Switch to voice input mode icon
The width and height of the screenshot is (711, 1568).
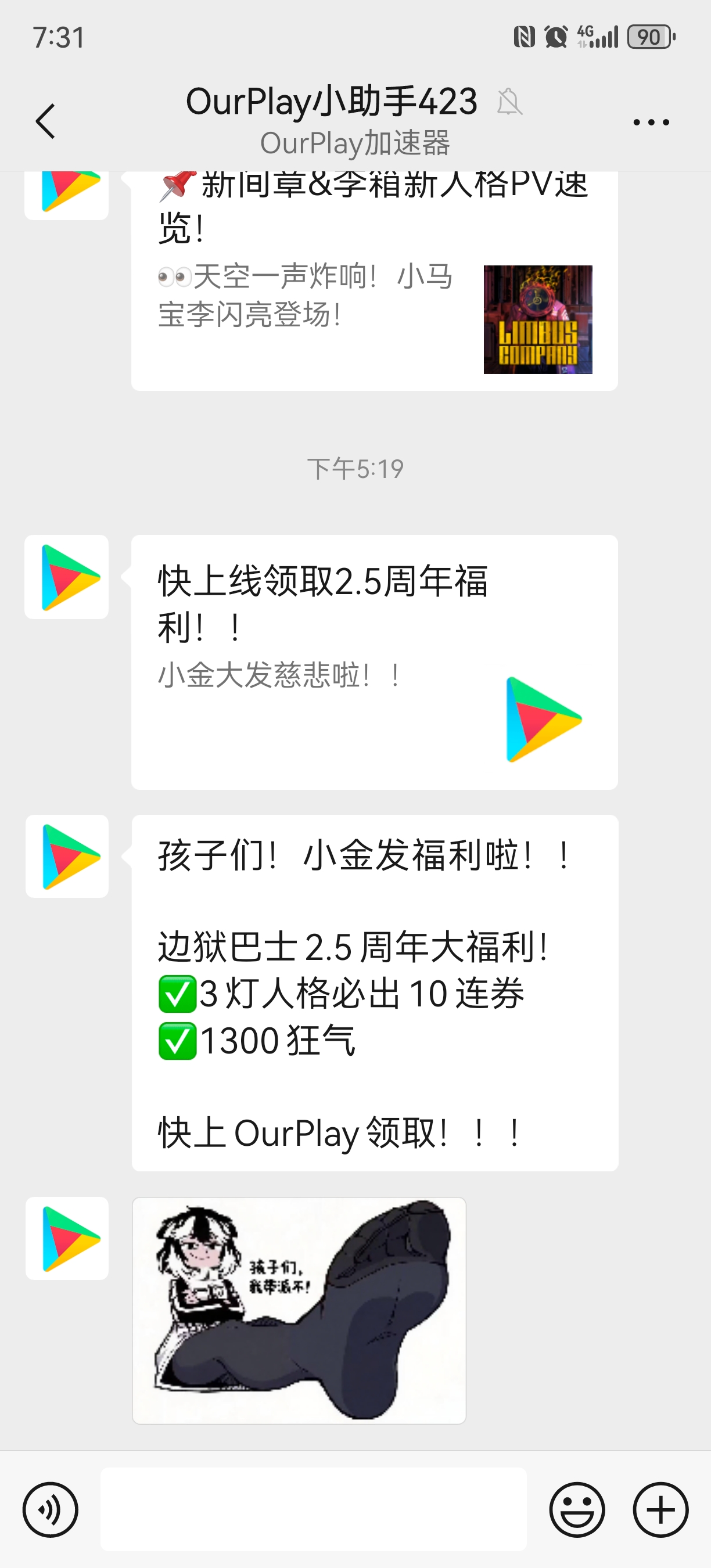coord(51,1508)
